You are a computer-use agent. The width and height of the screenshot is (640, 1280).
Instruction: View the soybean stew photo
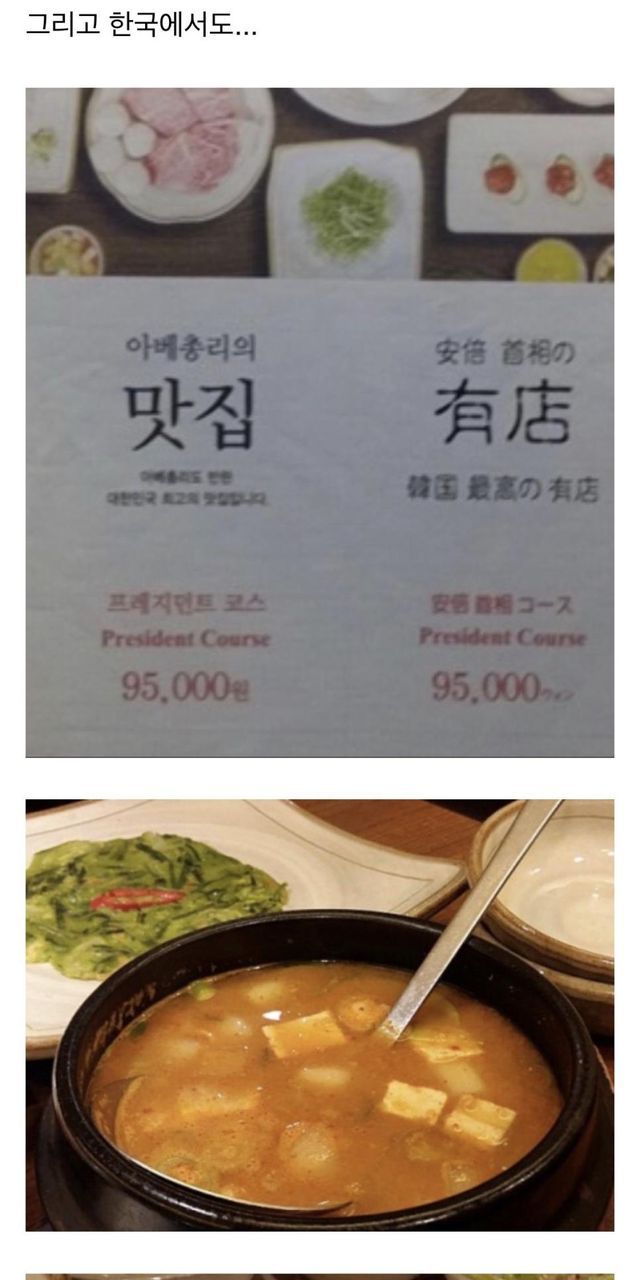coord(320,1014)
